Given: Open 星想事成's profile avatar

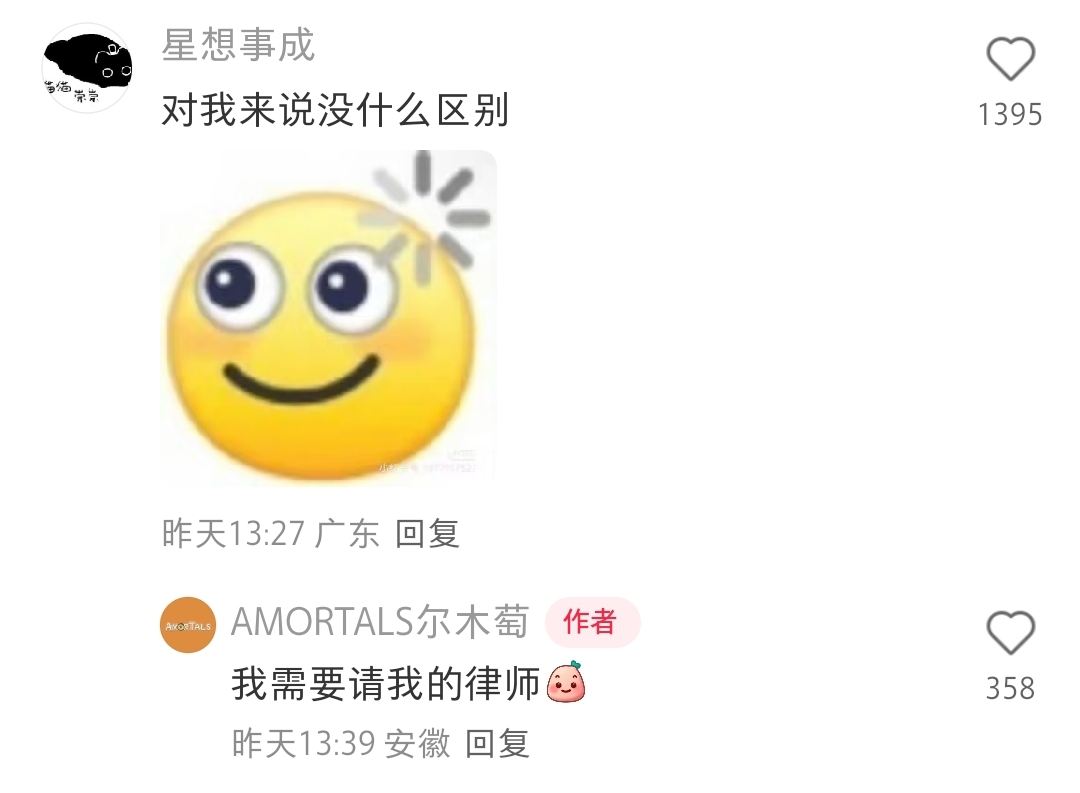Looking at the screenshot, I should click(88, 68).
